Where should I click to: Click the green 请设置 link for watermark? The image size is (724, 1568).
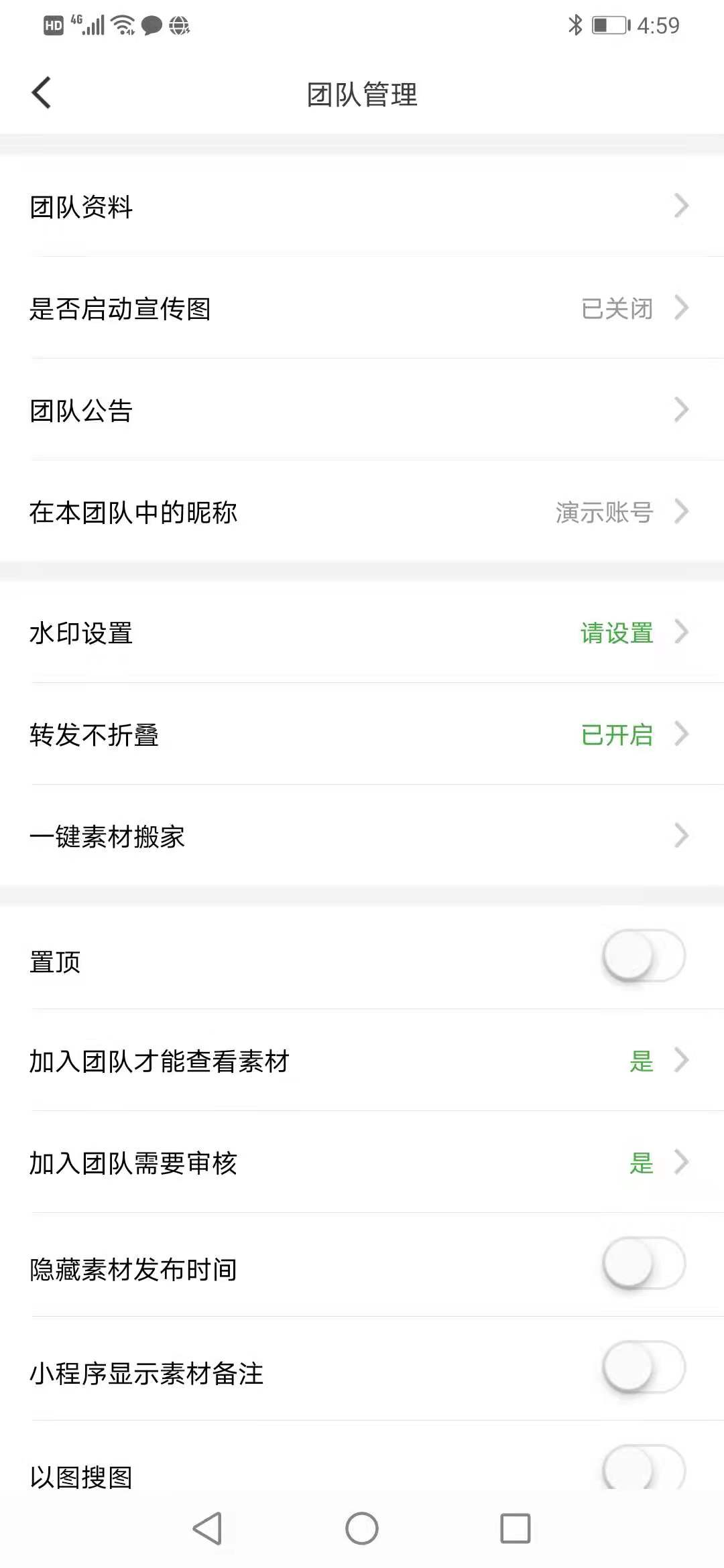pyautogui.click(x=615, y=634)
